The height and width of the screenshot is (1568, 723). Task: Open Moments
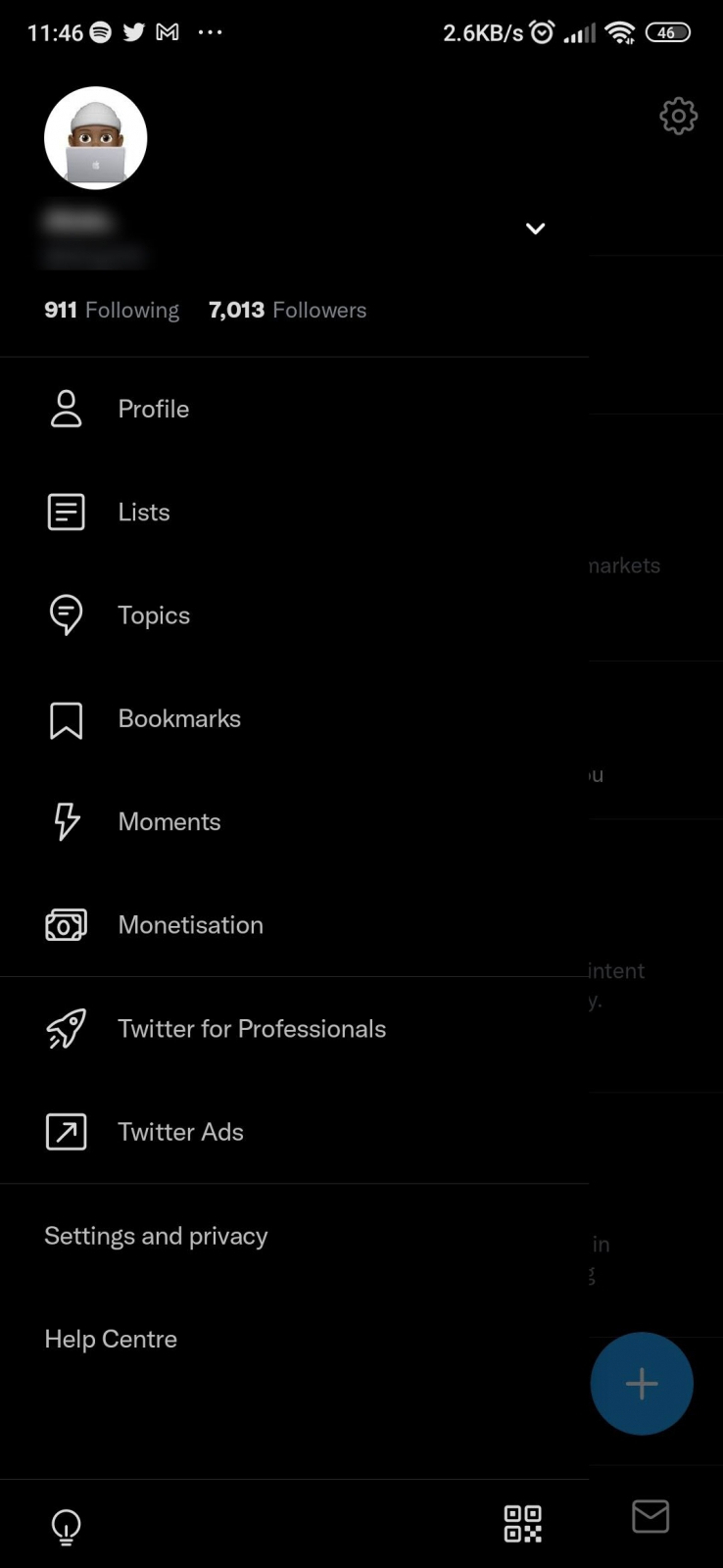point(169,822)
